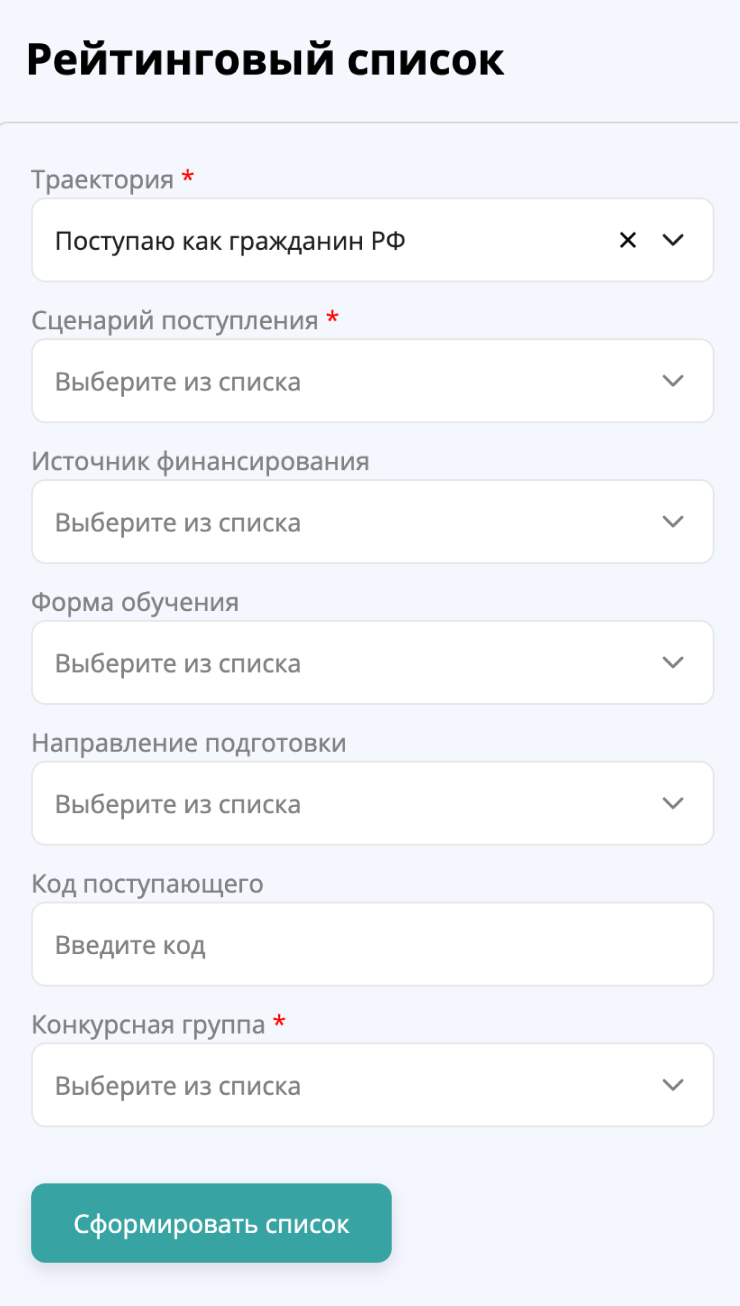The width and height of the screenshot is (740, 1306).
Task: Expand the Конкурсная группа dropdown
Action: click(x=372, y=1085)
